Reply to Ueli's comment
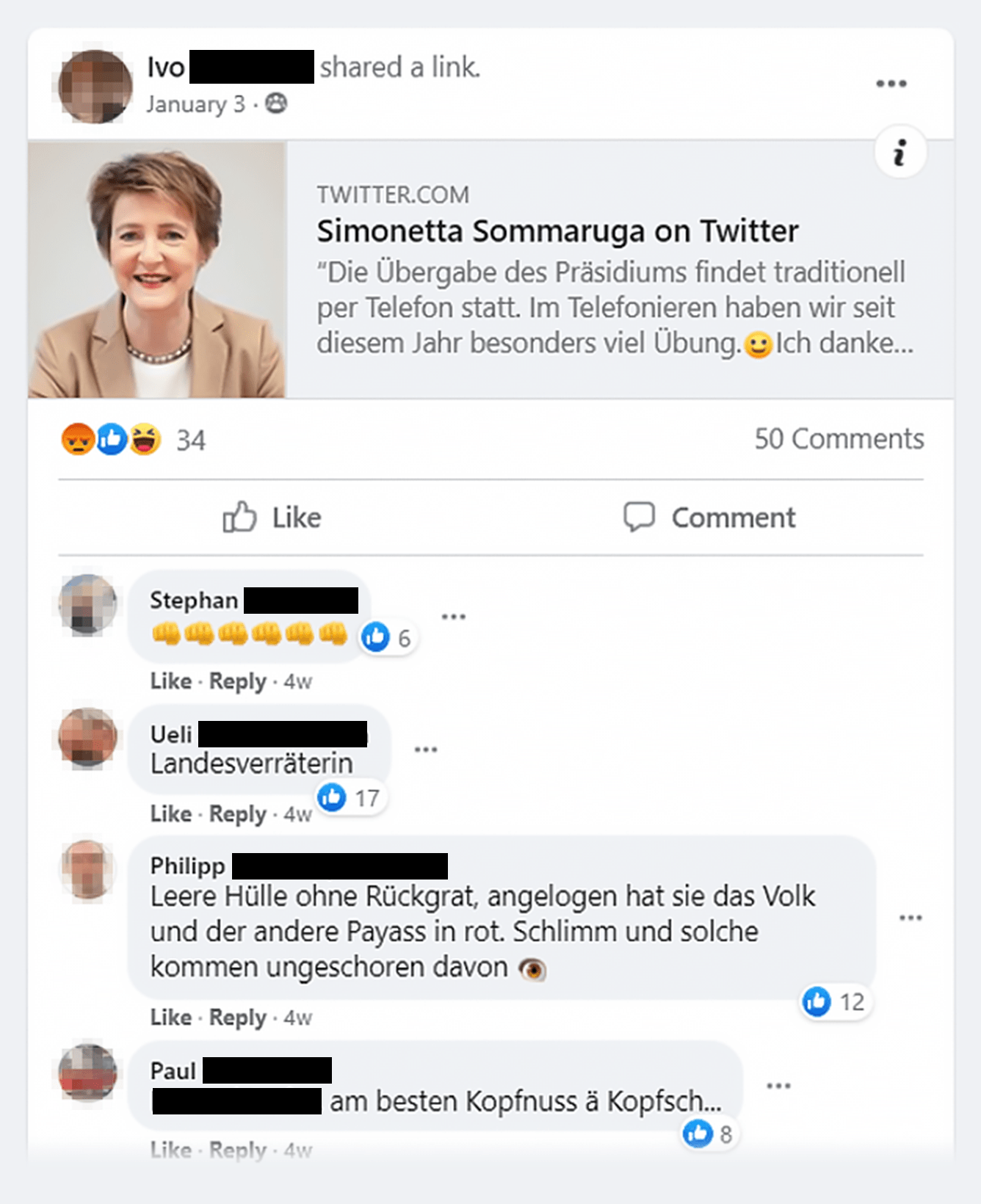981x1204 pixels. pos(237,814)
